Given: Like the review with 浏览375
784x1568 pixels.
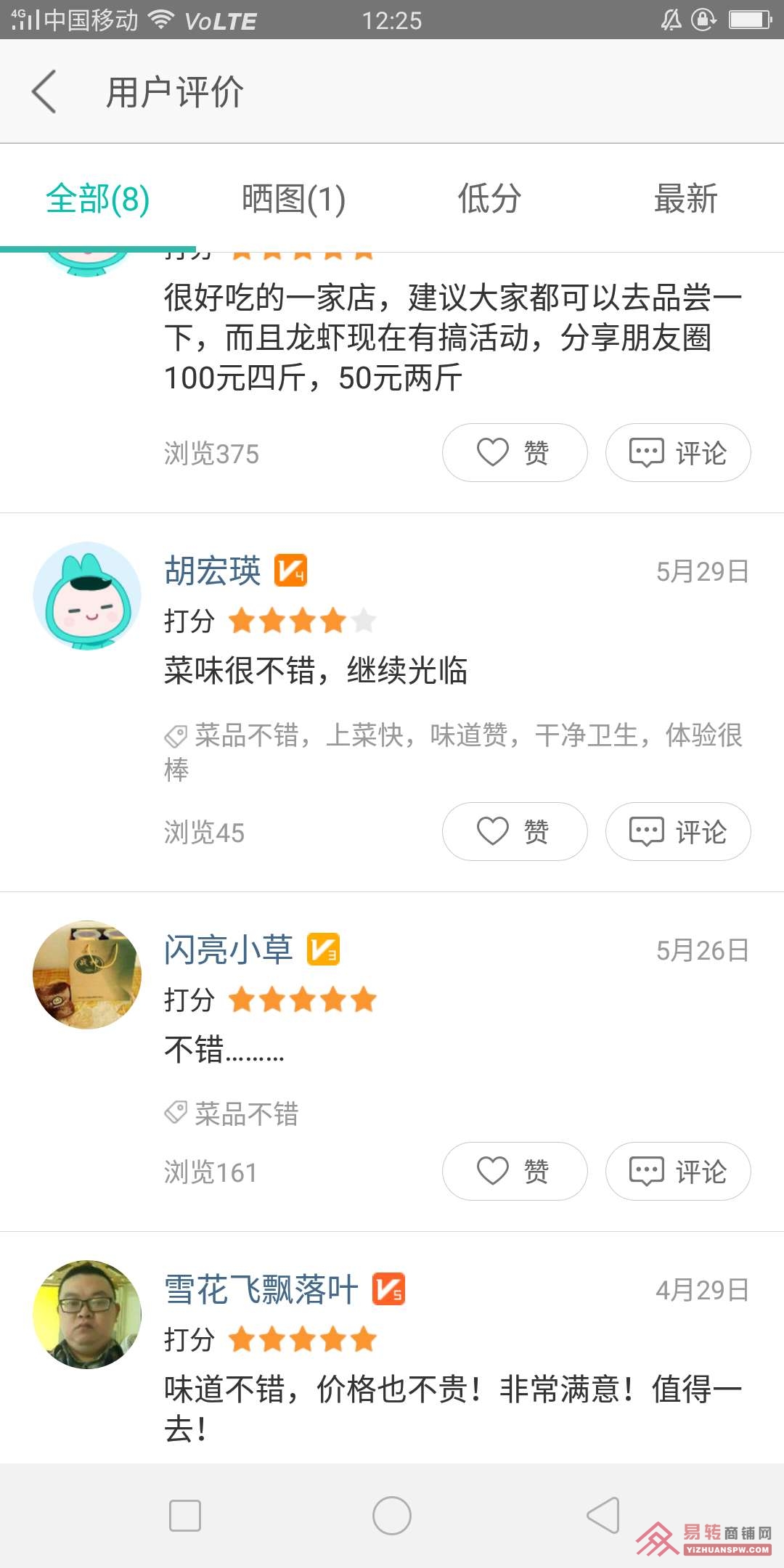Looking at the screenshot, I should pos(515,452).
